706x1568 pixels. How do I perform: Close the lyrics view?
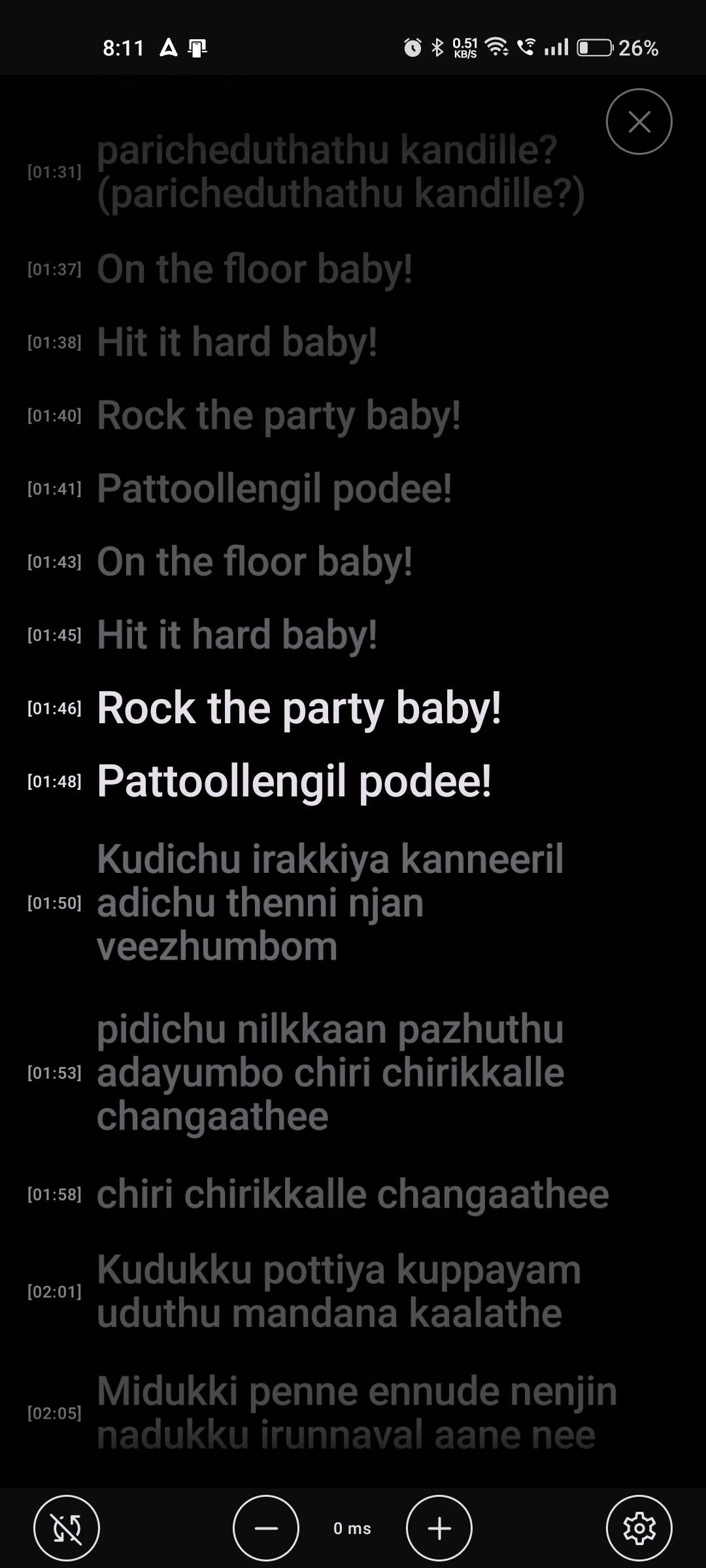coord(639,122)
